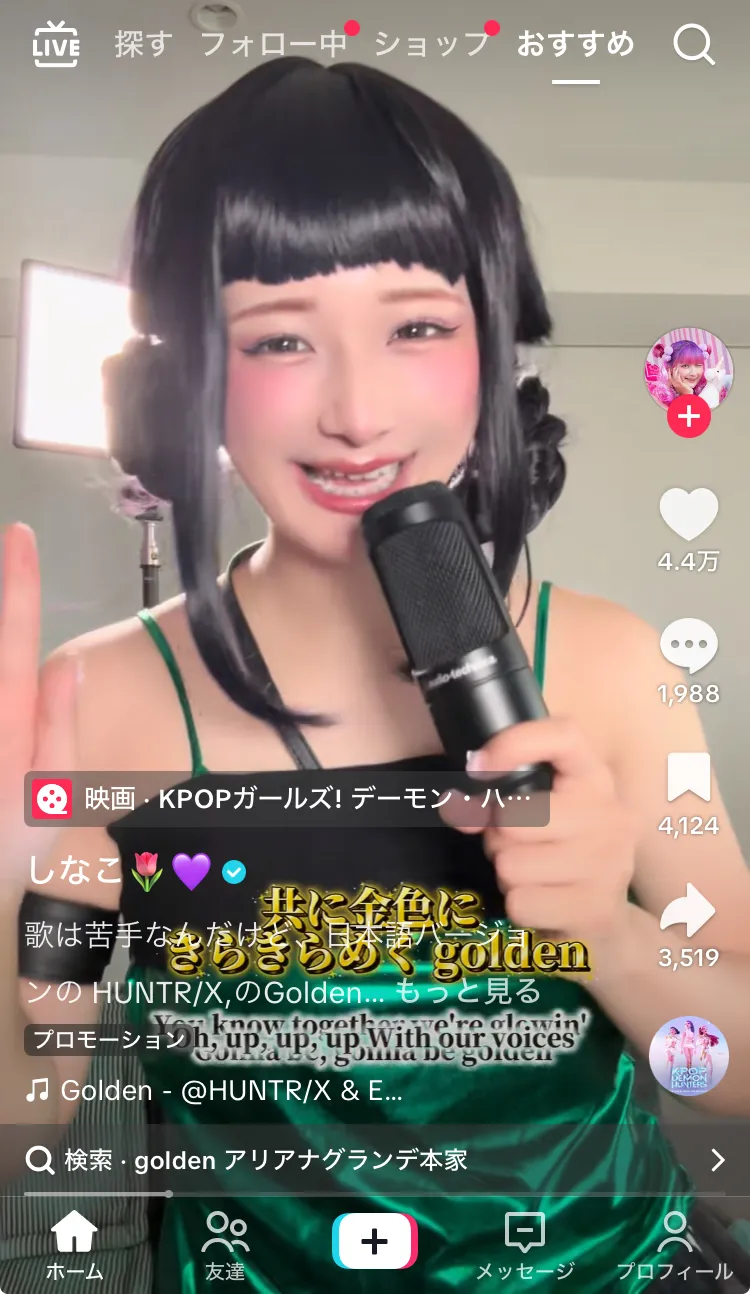The image size is (750, 1294).
Task: Select the おすすめ tab
Action: (x=576, y=44)
